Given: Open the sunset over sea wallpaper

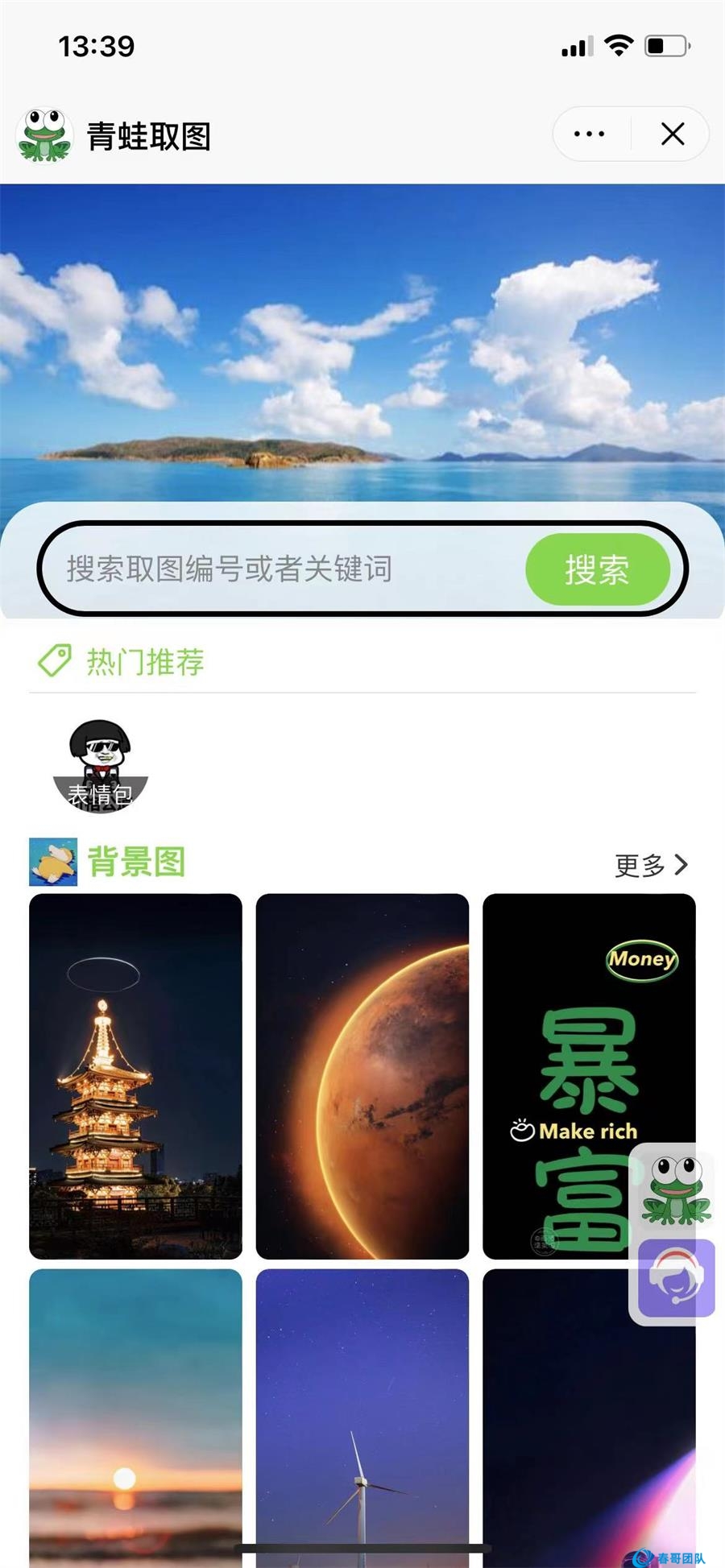Looking at the screenshot, I should [135, 1417].
